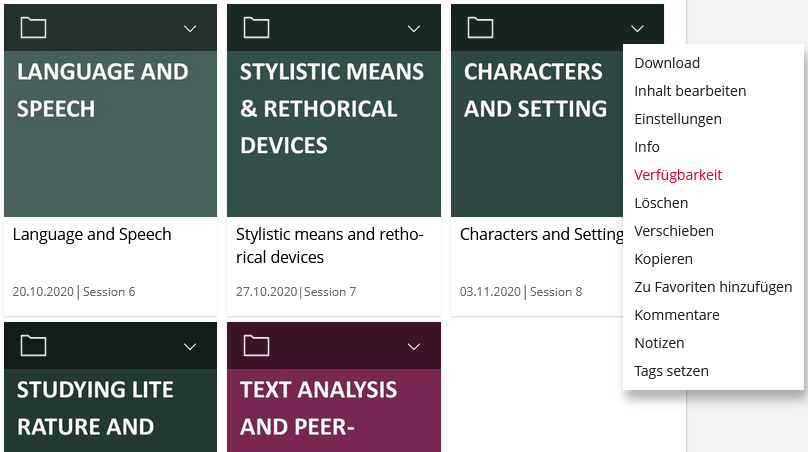This screenshot has height=452, width=808.
Task: Toggle the dropdown arrow on Characters and Setting card
Action: [x=638, y=28]
